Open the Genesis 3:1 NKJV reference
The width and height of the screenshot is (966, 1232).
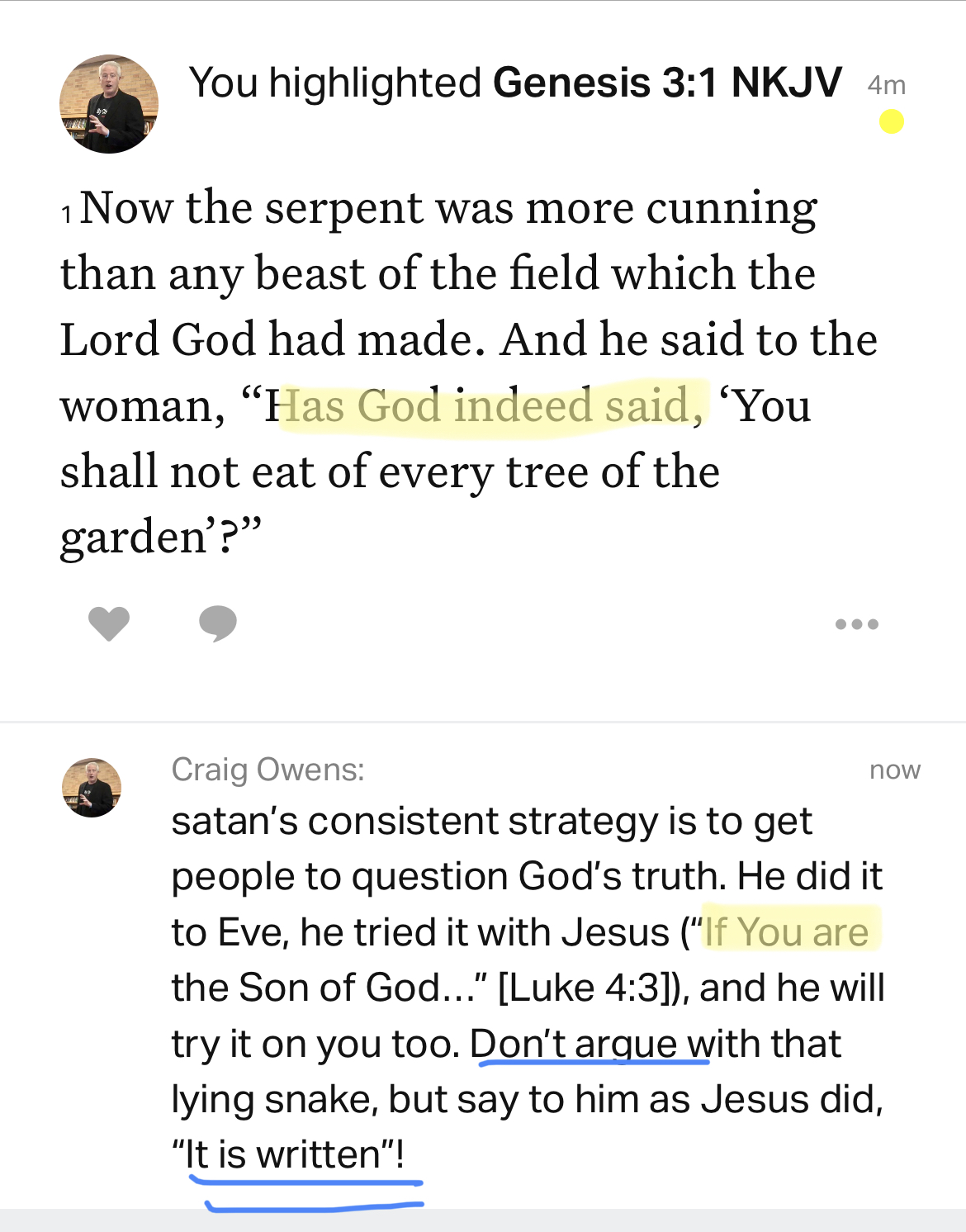tap(667, 83)
